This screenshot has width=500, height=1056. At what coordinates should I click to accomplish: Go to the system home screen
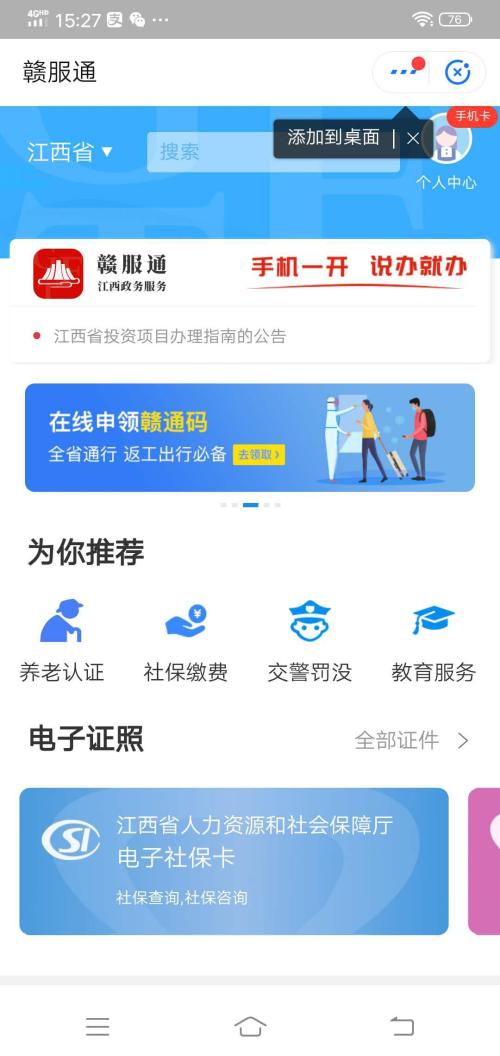tap(250, 1026)
